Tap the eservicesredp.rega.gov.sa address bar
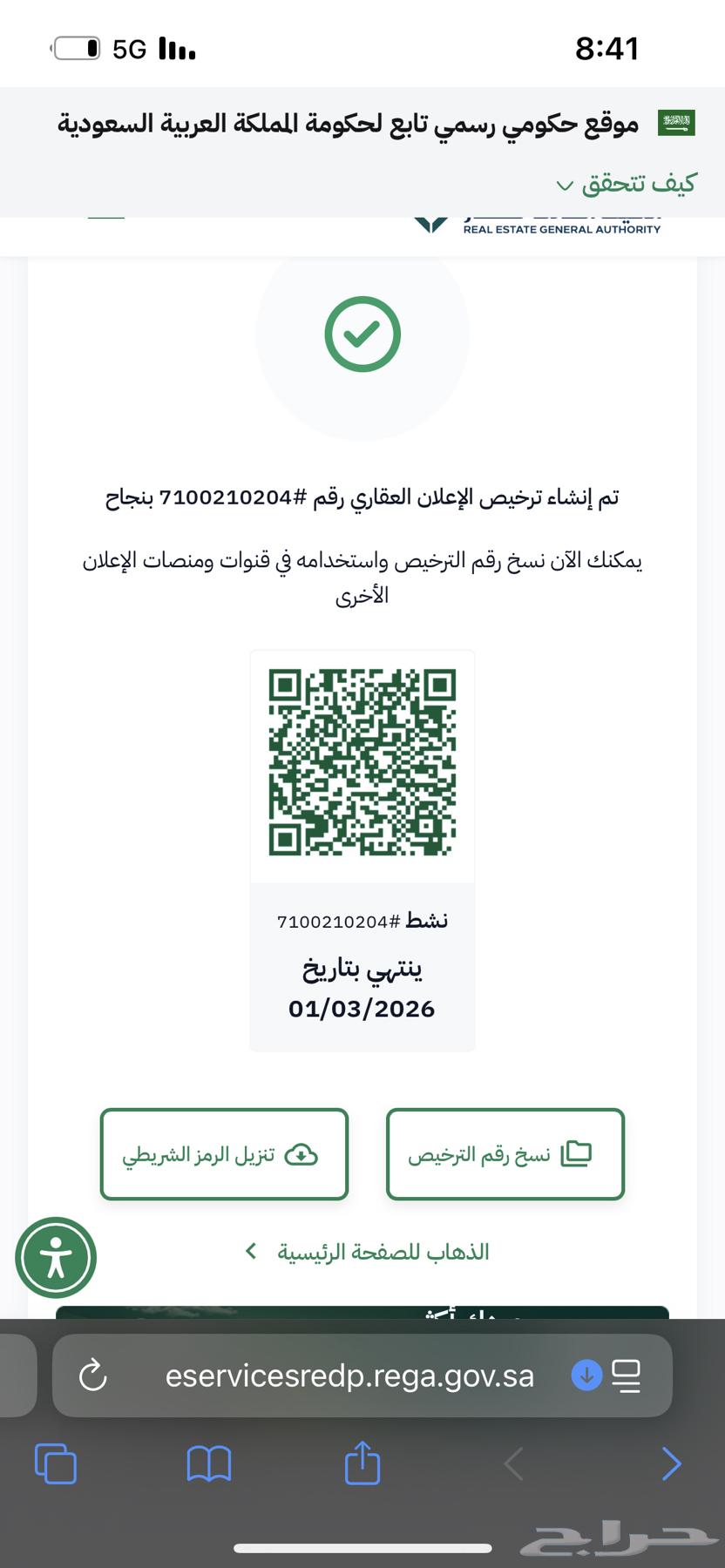This screenshot has width=725, height=1568. point(349,1376)
